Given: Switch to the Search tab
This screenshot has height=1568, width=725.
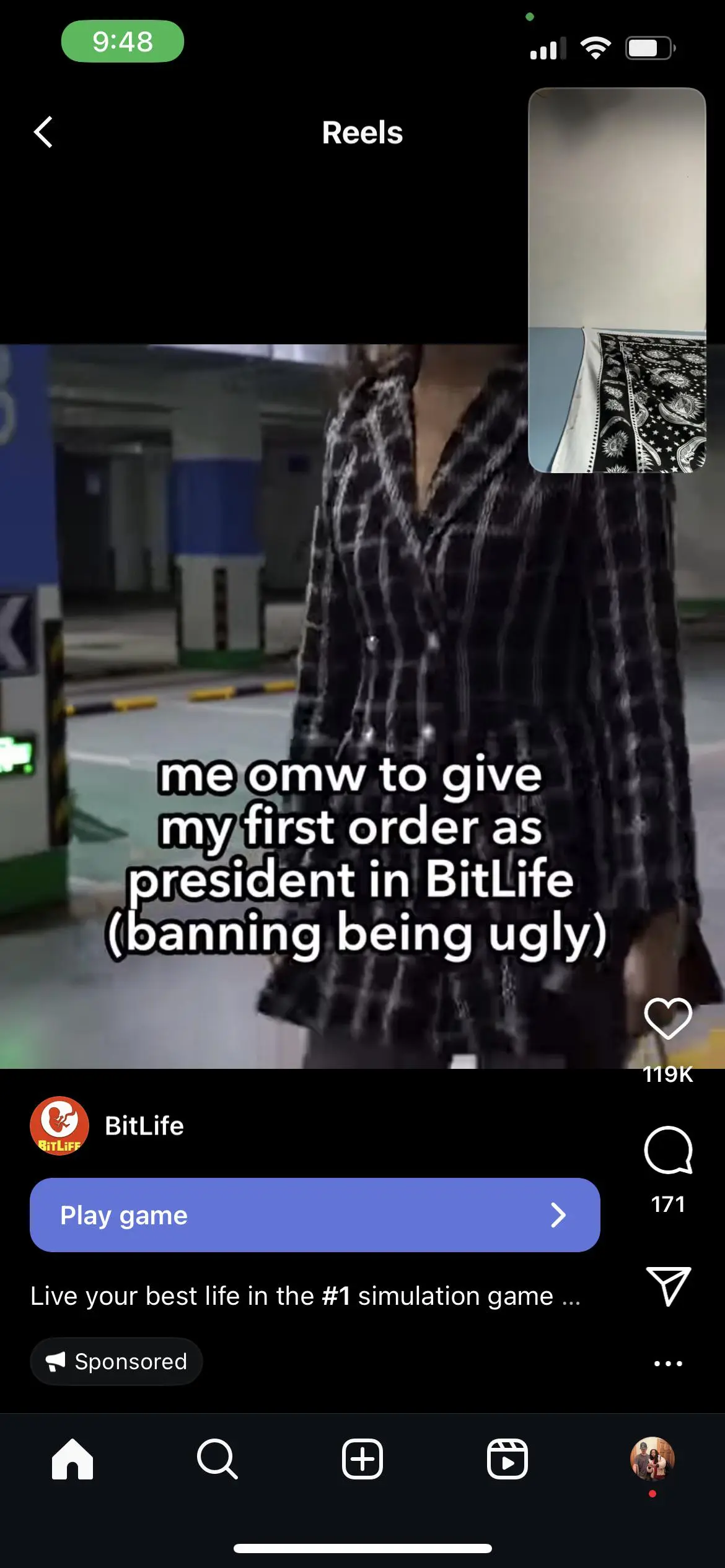Looking at the screenshot, I should click(217, 1459).
